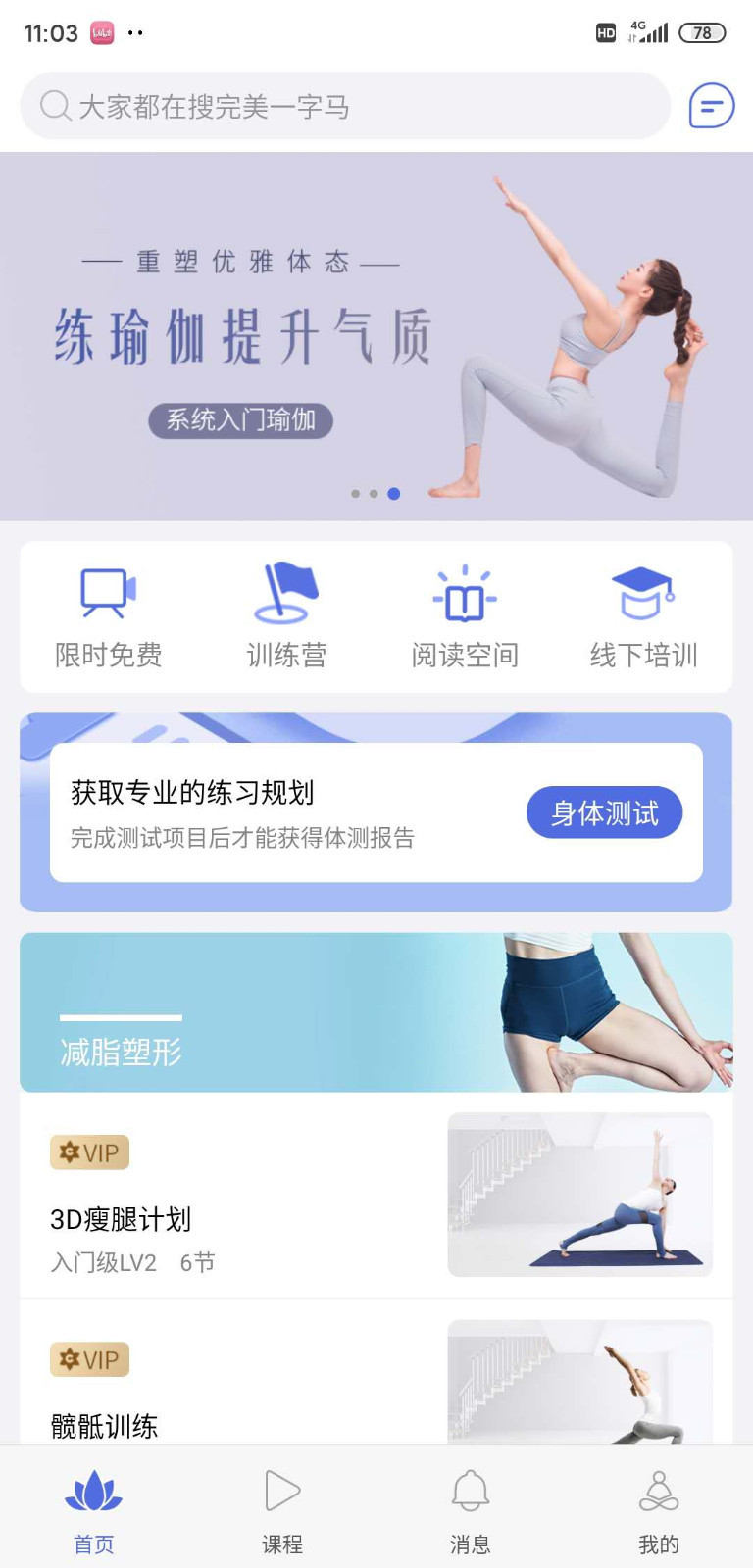Open the 限时免费 (limited free) camera icon

click(108, 591)
